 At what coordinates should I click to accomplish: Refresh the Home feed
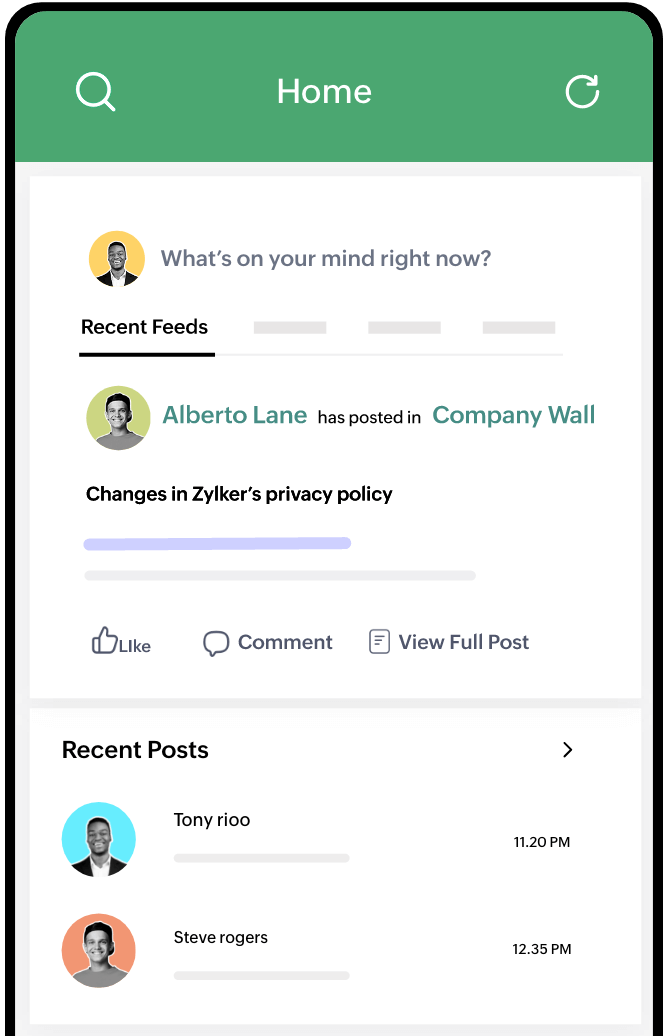tap(582, 92)
